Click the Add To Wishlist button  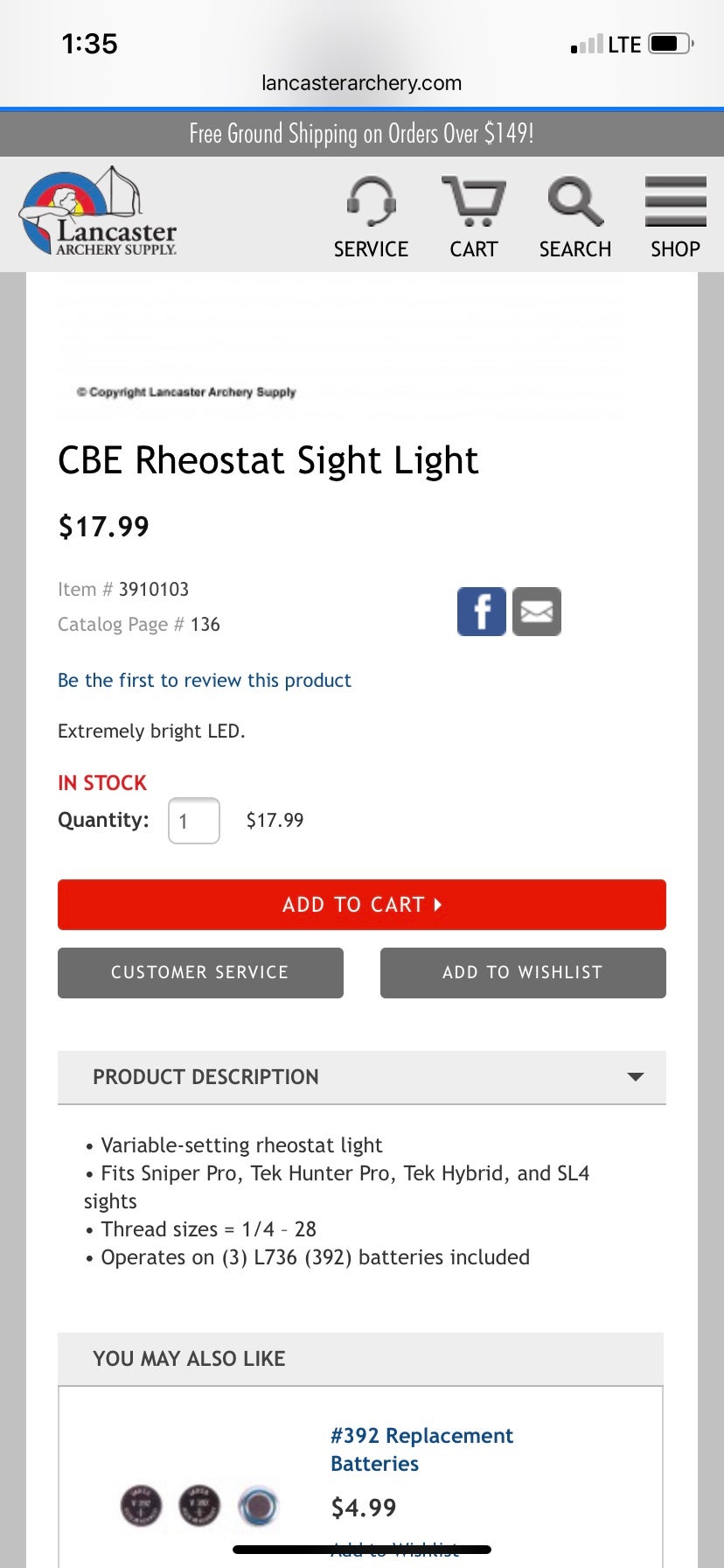point(522,972)
